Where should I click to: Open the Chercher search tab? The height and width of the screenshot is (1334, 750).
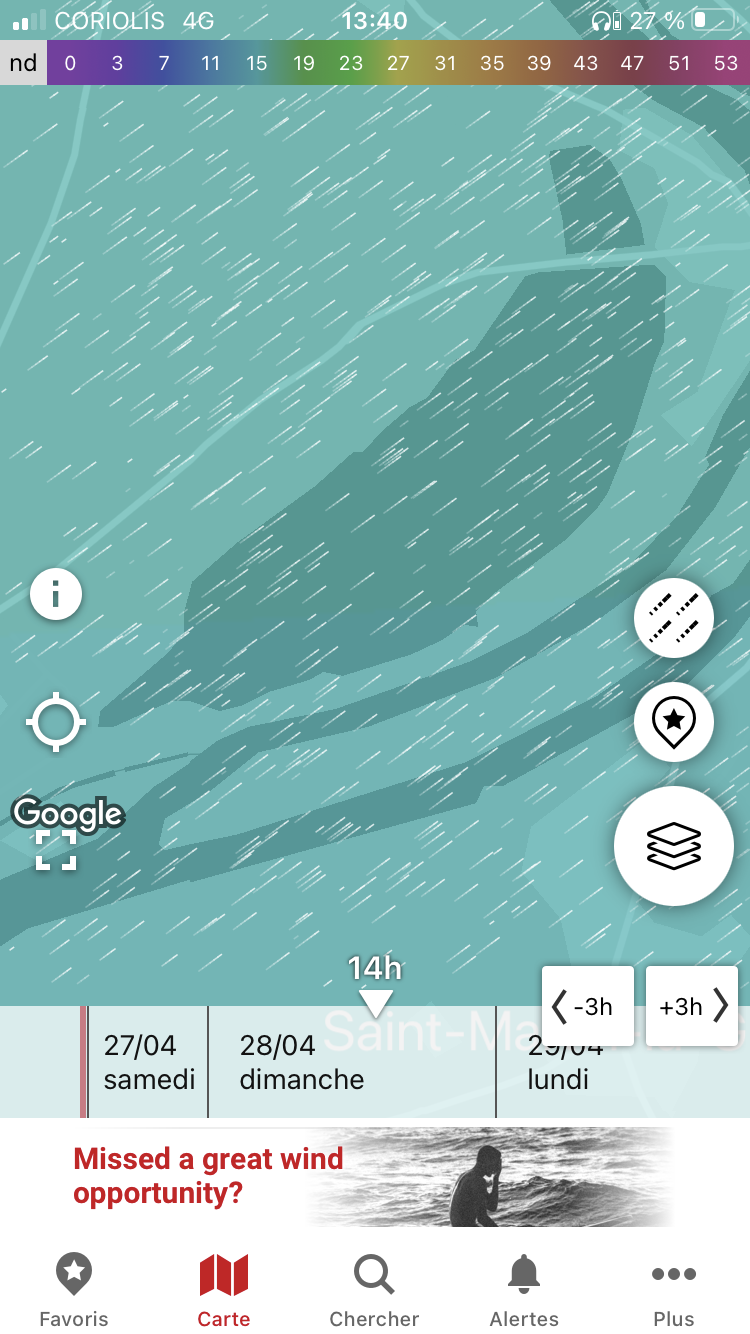(x=374, y=1290)
